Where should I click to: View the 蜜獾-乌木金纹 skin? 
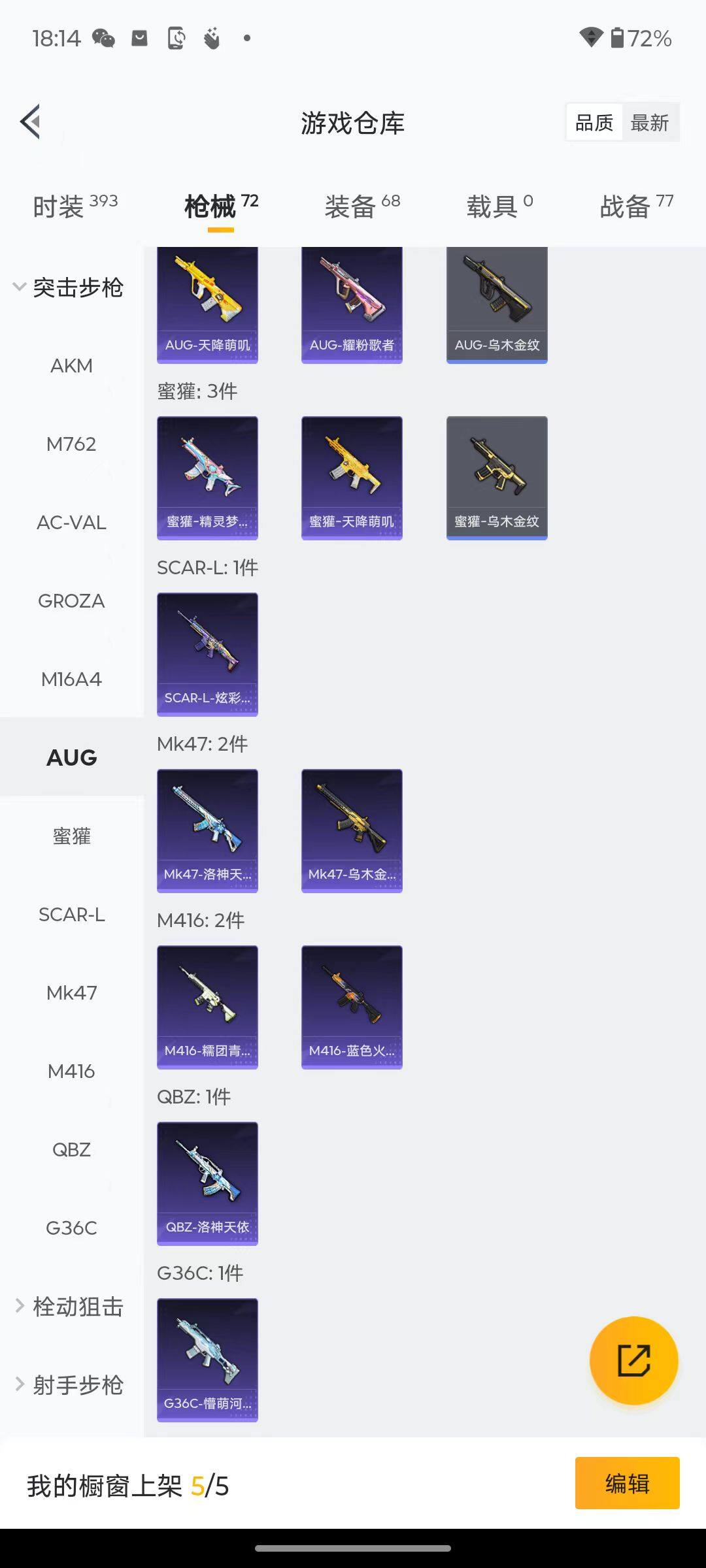click(497, 478)
